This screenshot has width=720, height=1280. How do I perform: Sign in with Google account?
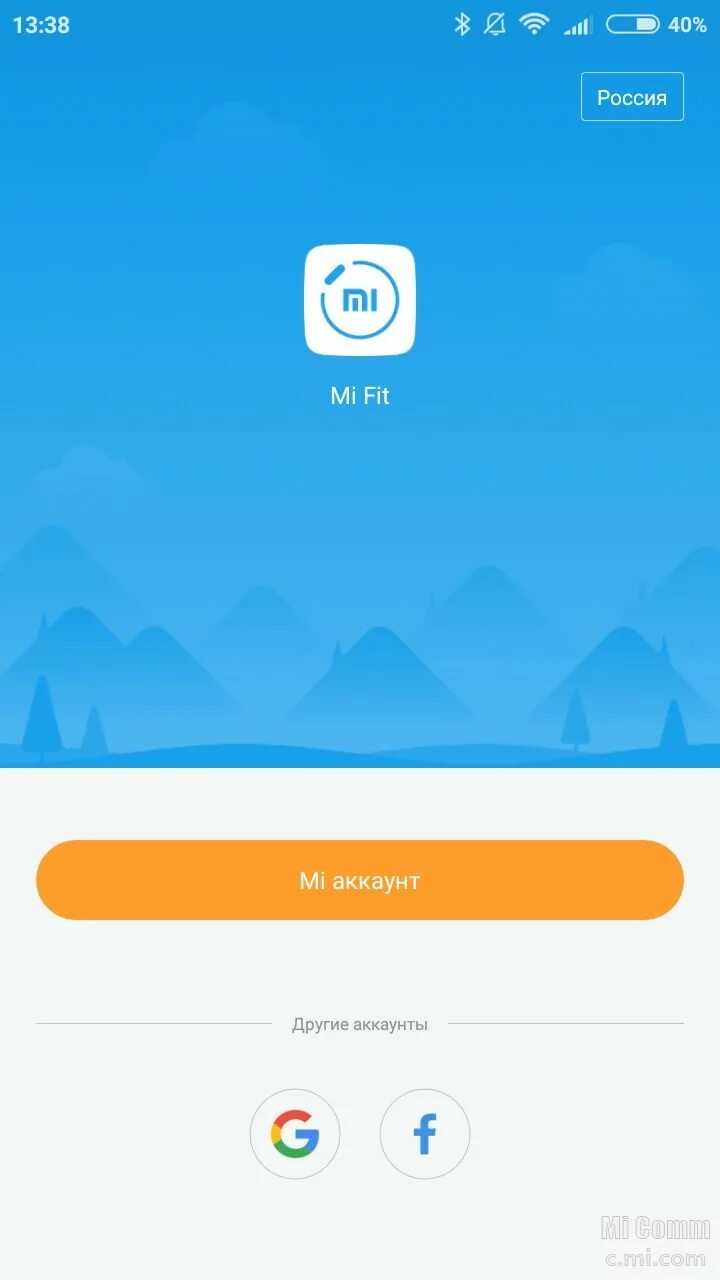tap(295, 1135)
